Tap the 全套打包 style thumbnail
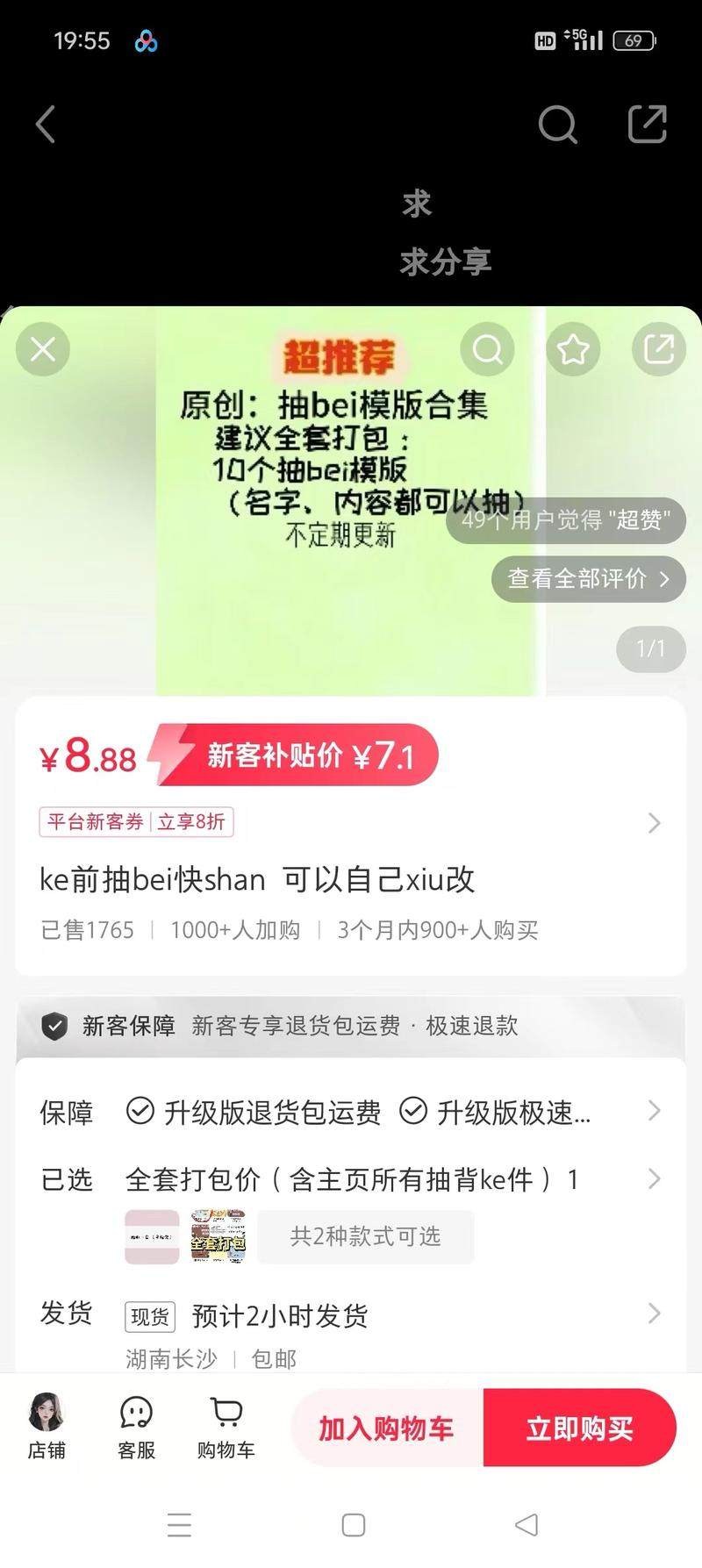 [x=218, y=1236]
